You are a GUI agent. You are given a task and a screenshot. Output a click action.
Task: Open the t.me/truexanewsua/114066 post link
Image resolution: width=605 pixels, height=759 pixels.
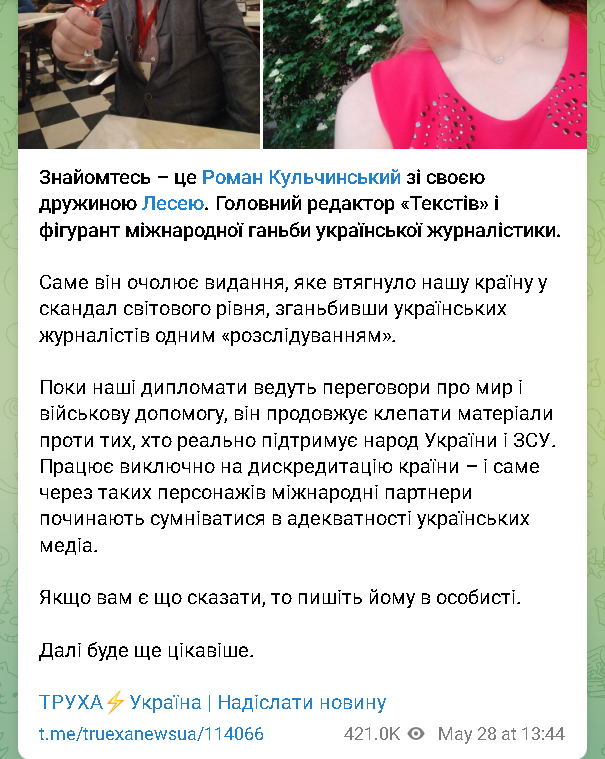tap(151, 734)
